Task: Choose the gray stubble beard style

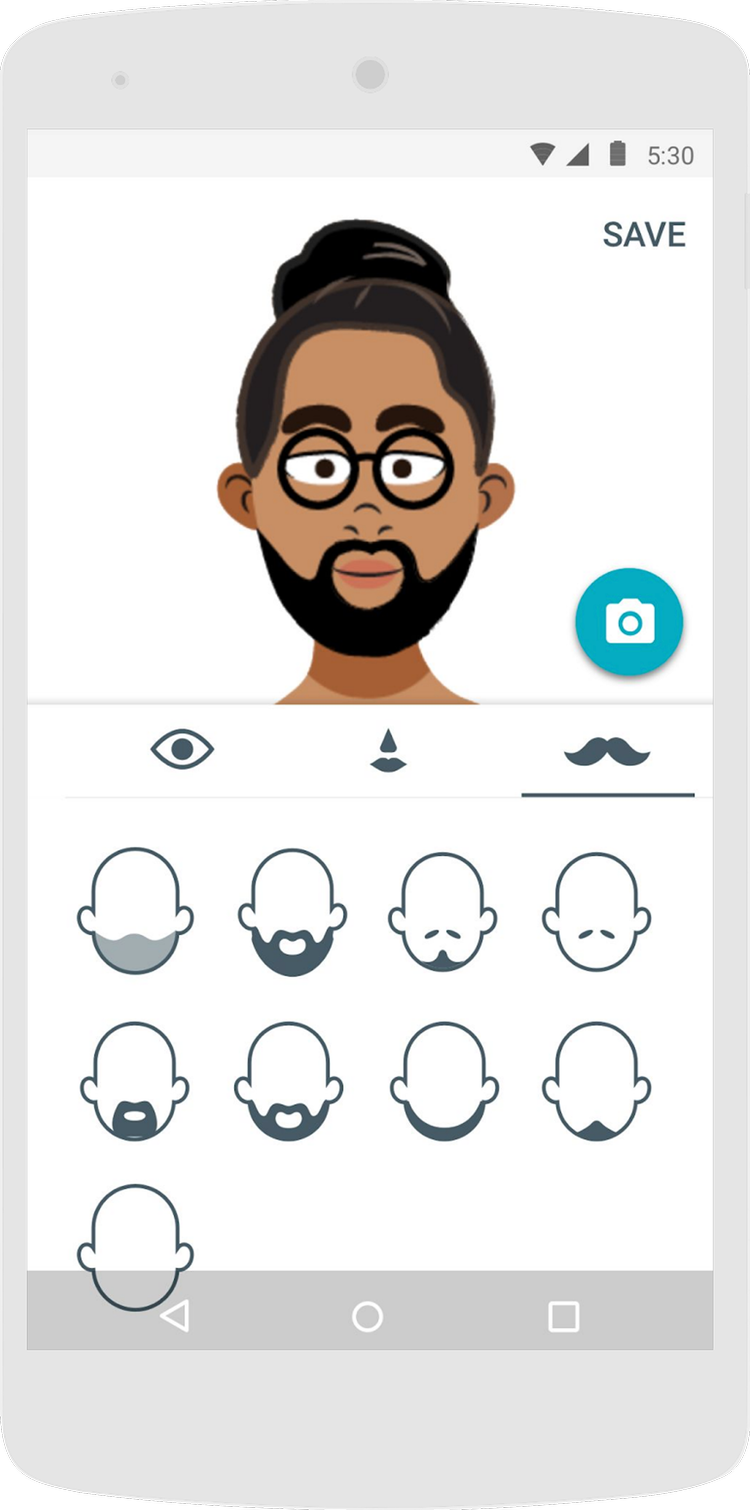Action: pyautogui.click(x=135, y=911)
